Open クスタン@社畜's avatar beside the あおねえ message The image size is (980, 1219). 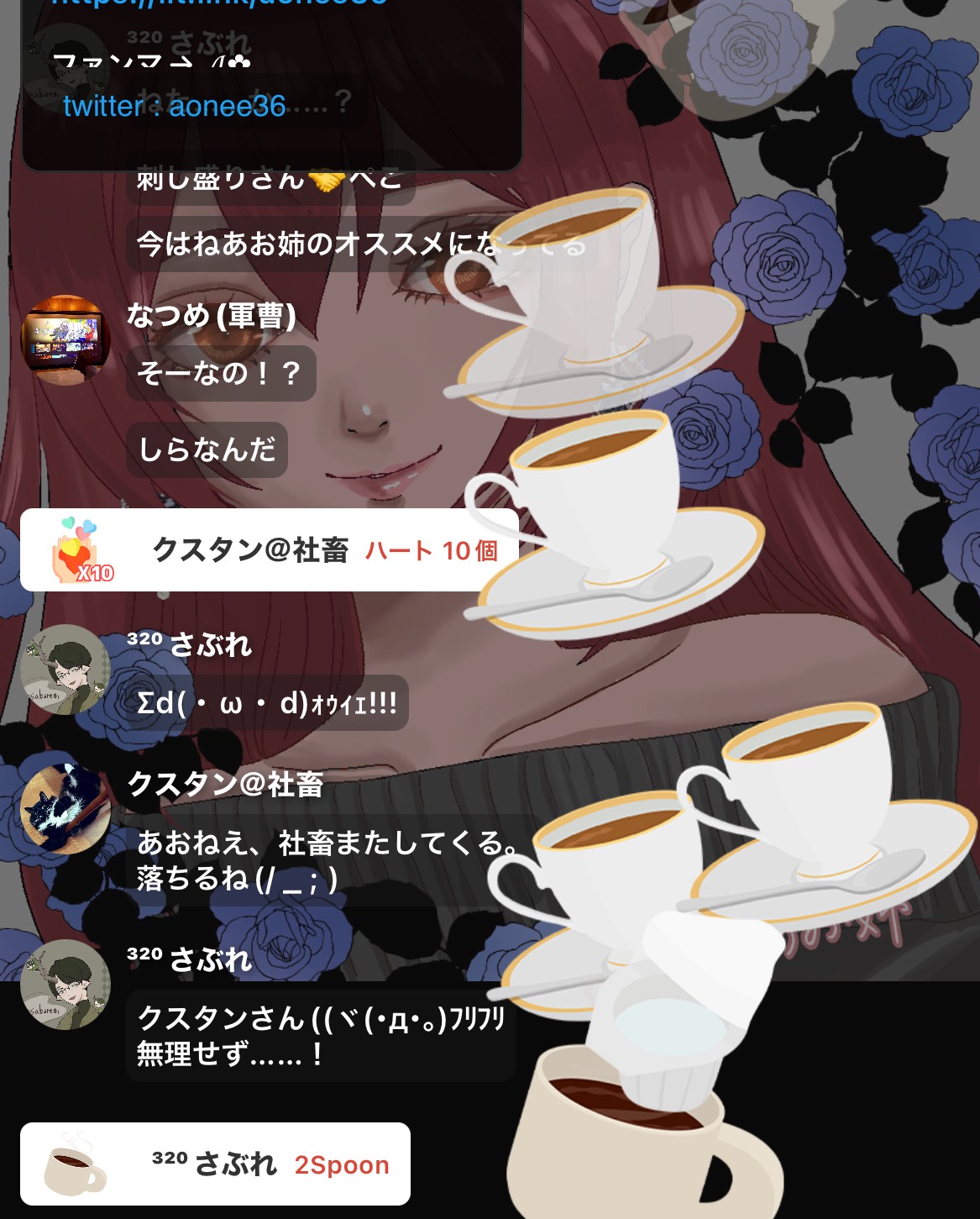(66, 808)
